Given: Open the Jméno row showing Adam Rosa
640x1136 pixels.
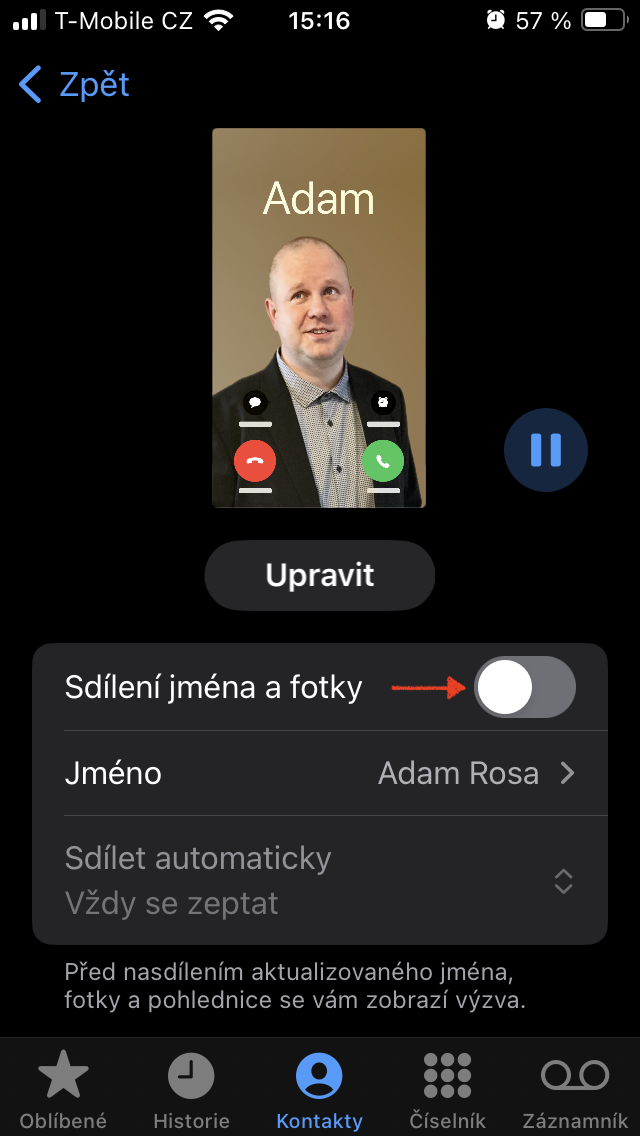Looking at the screenshot, I should (320, 773).
